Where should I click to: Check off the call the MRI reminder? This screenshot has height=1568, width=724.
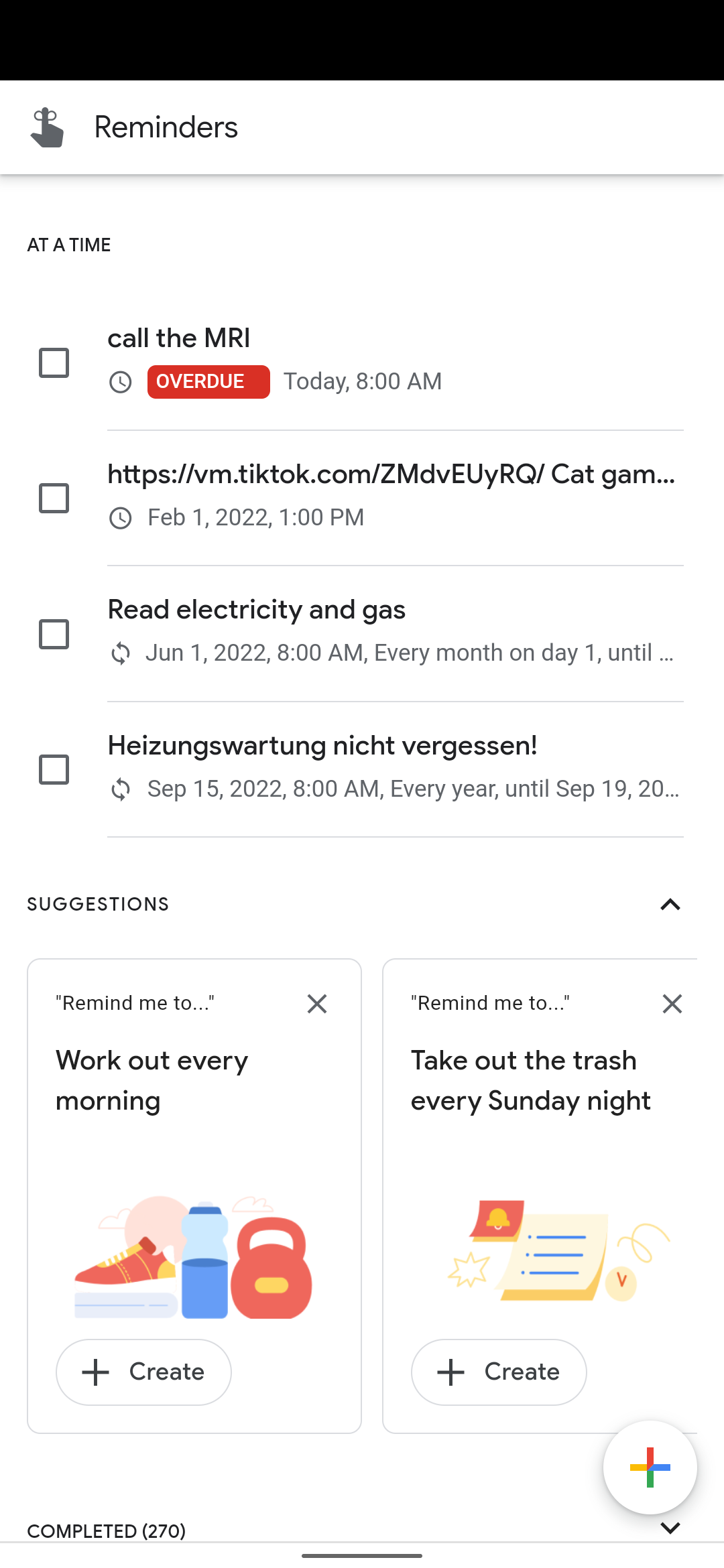point(54,361)
